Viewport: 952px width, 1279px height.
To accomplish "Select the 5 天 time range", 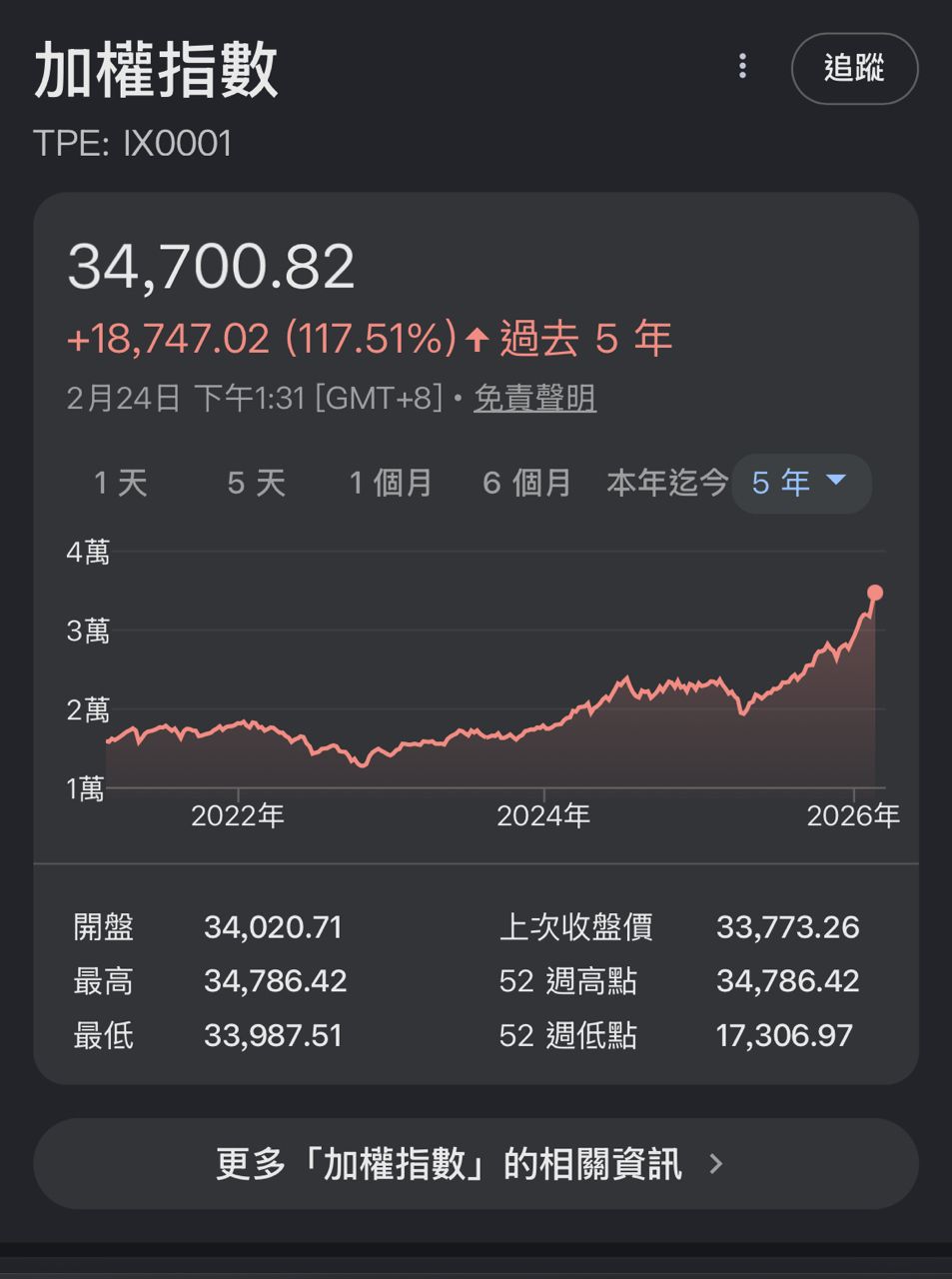I will tap(256, 484).
